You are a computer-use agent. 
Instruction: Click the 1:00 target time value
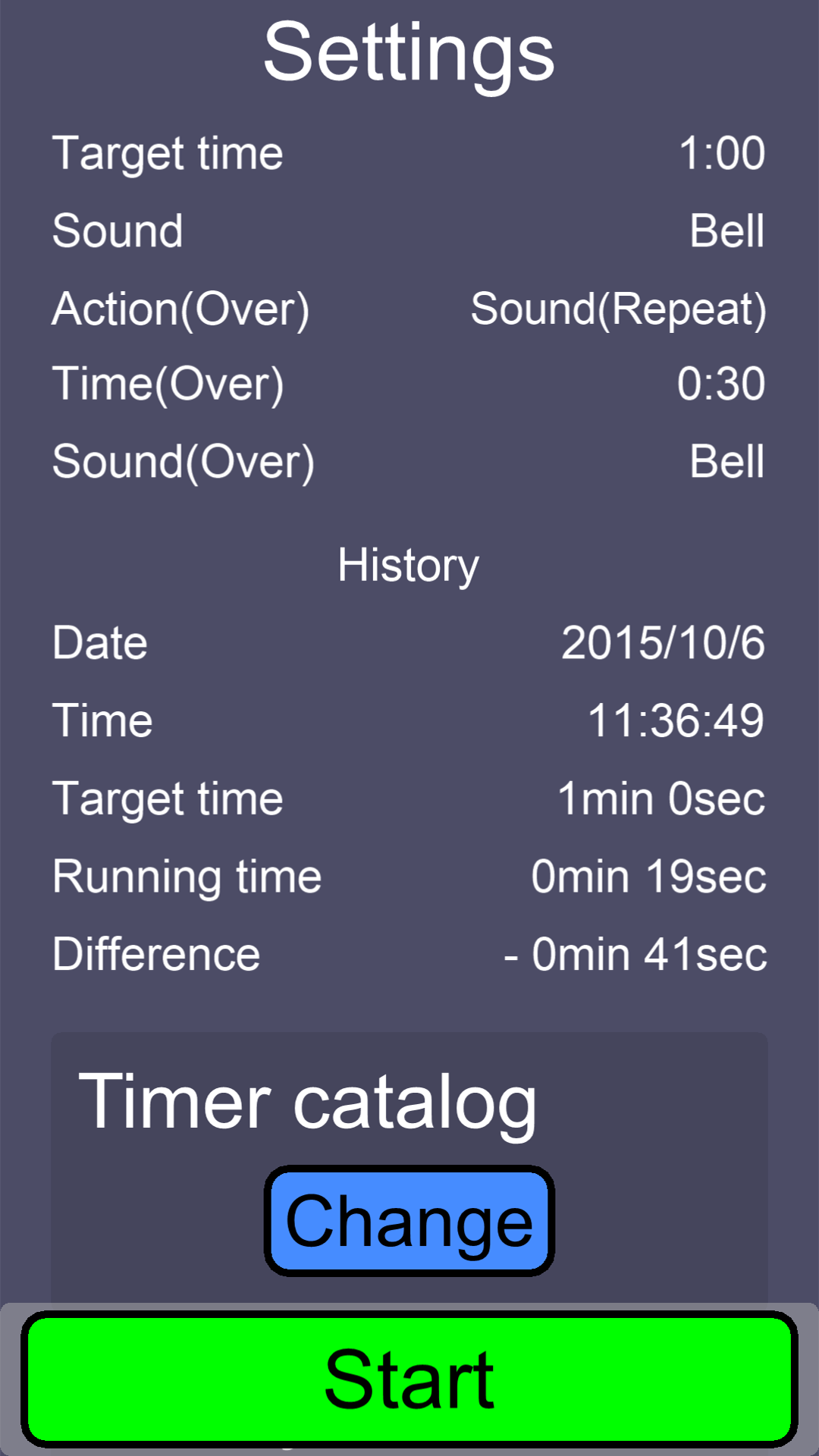point(723,152)
